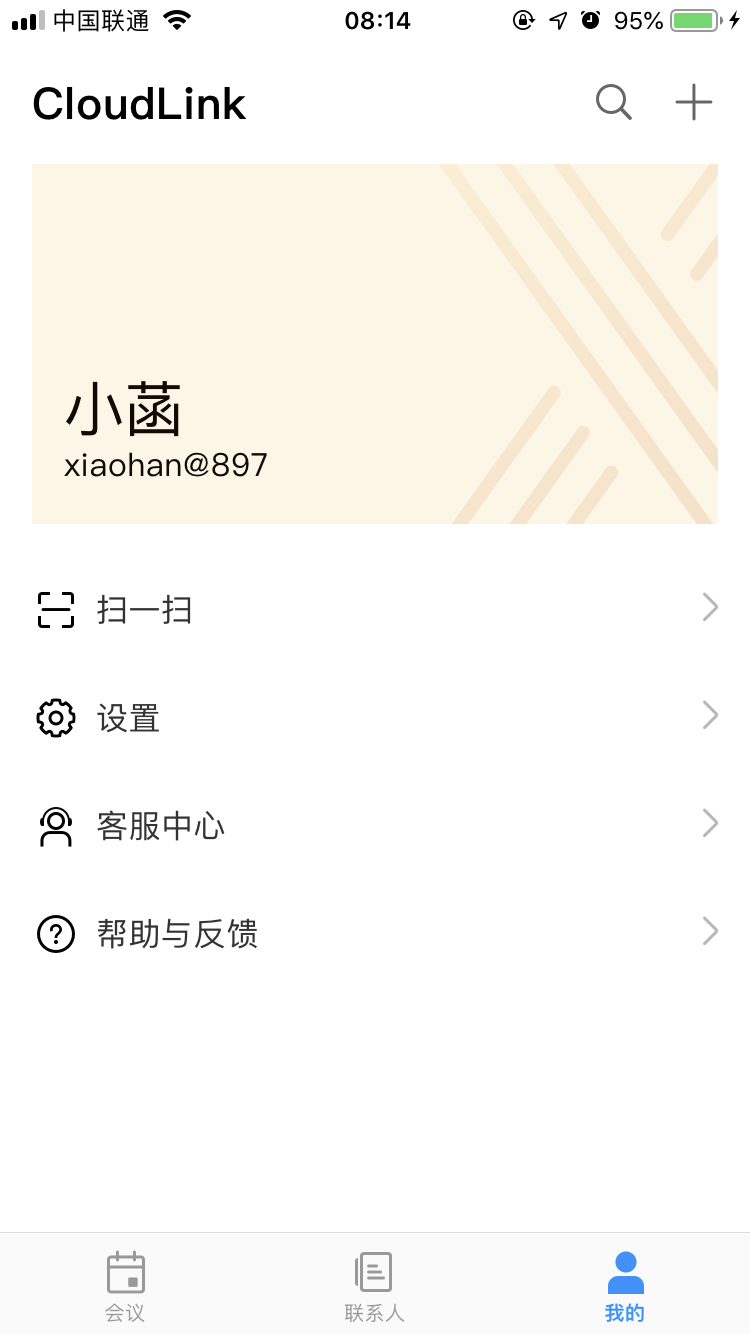Select 帮助与反馈 row

pyautogui.click(x=374, y=933)
